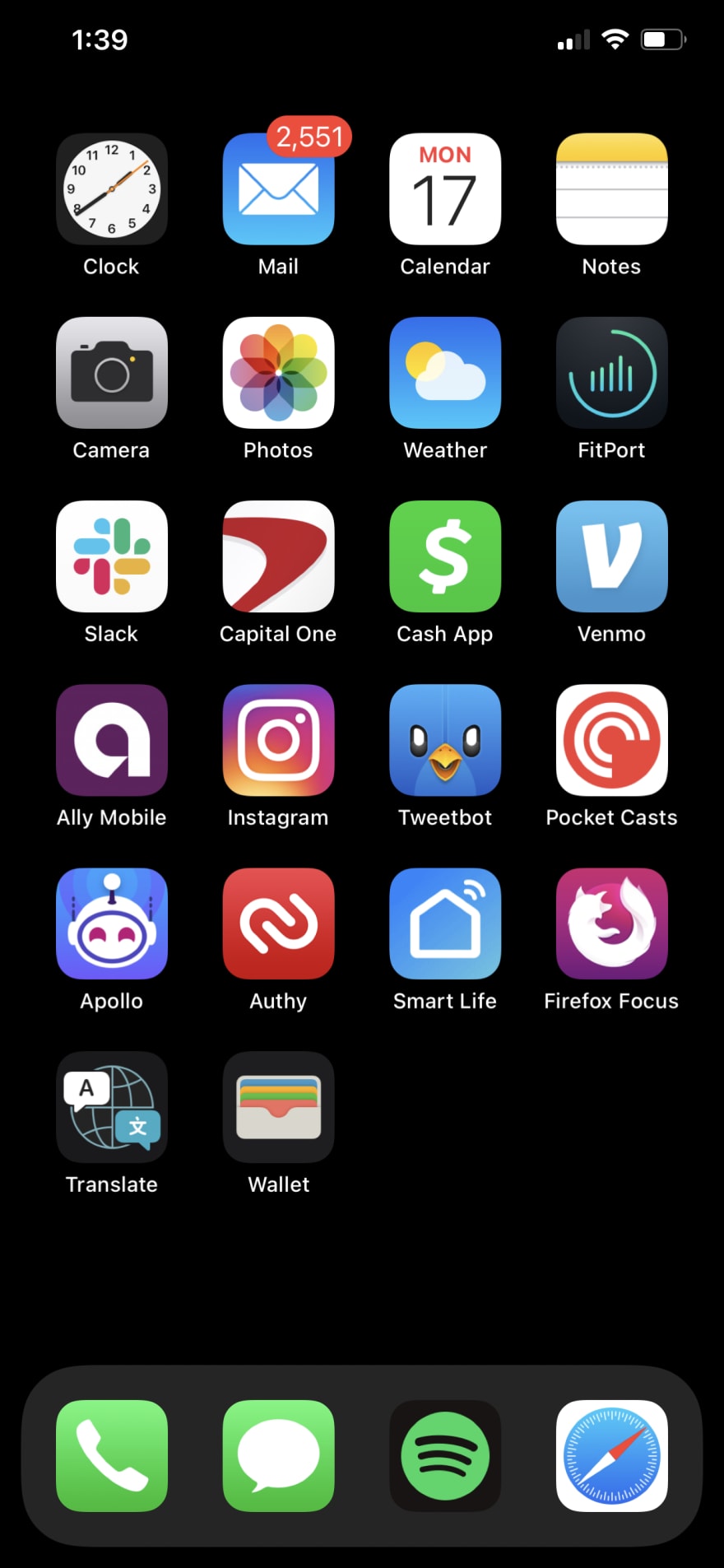Launch Venmo

(611, 556)
